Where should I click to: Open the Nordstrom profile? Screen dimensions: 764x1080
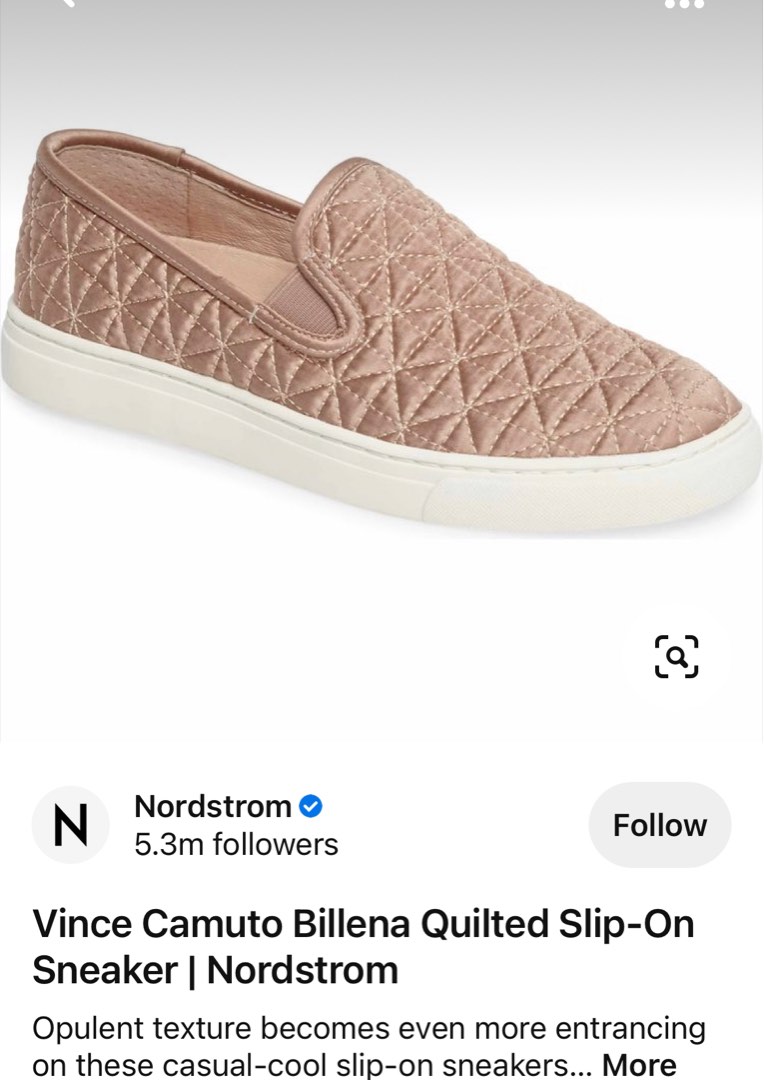tap(213, 806)
